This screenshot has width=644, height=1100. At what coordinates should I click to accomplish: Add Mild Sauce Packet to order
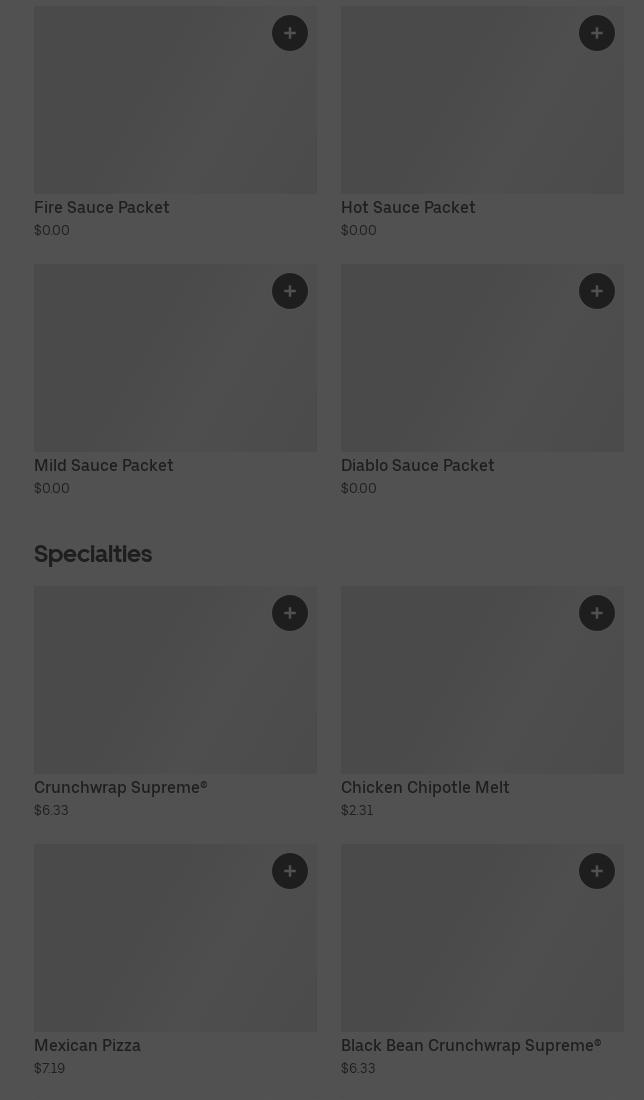(x=290, y=291)
